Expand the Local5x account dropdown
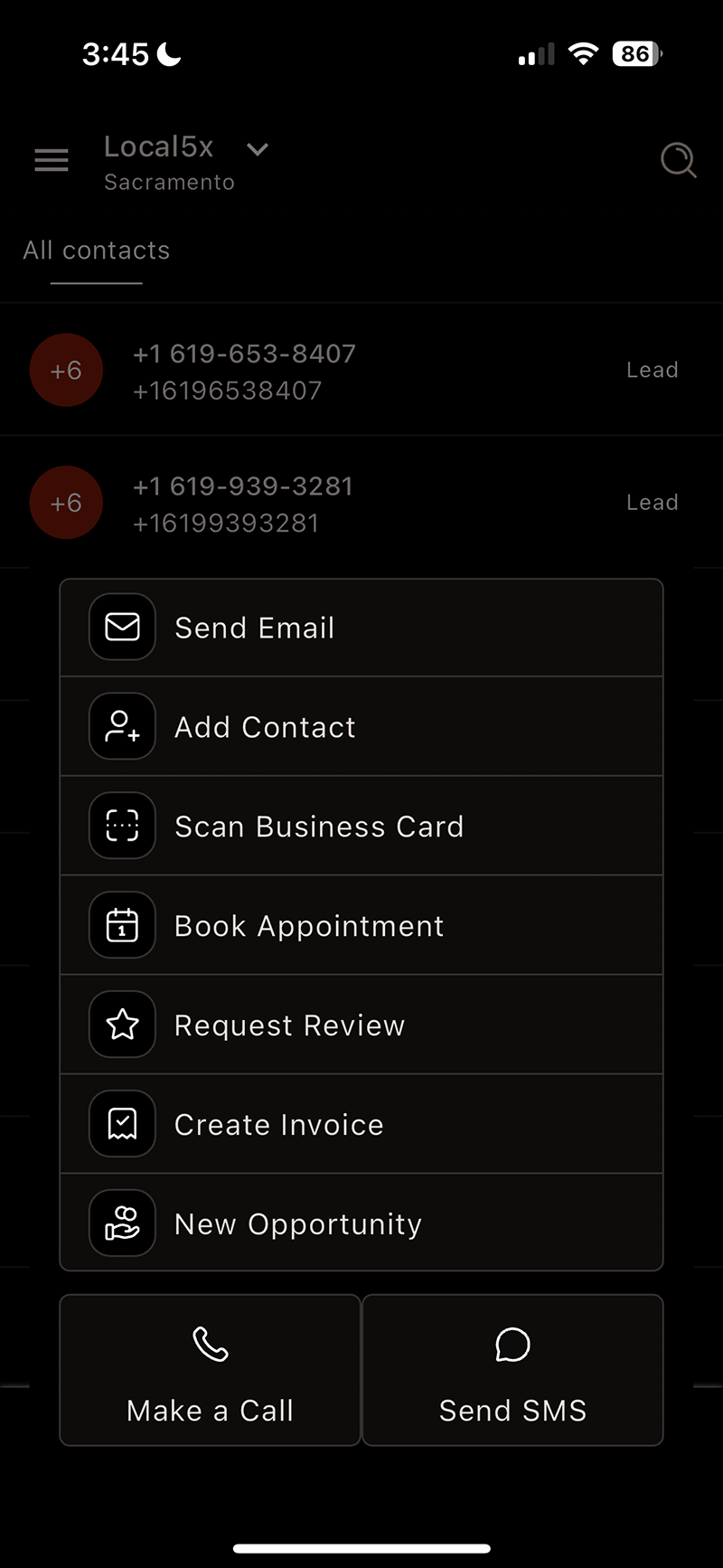 coord(258,149)
